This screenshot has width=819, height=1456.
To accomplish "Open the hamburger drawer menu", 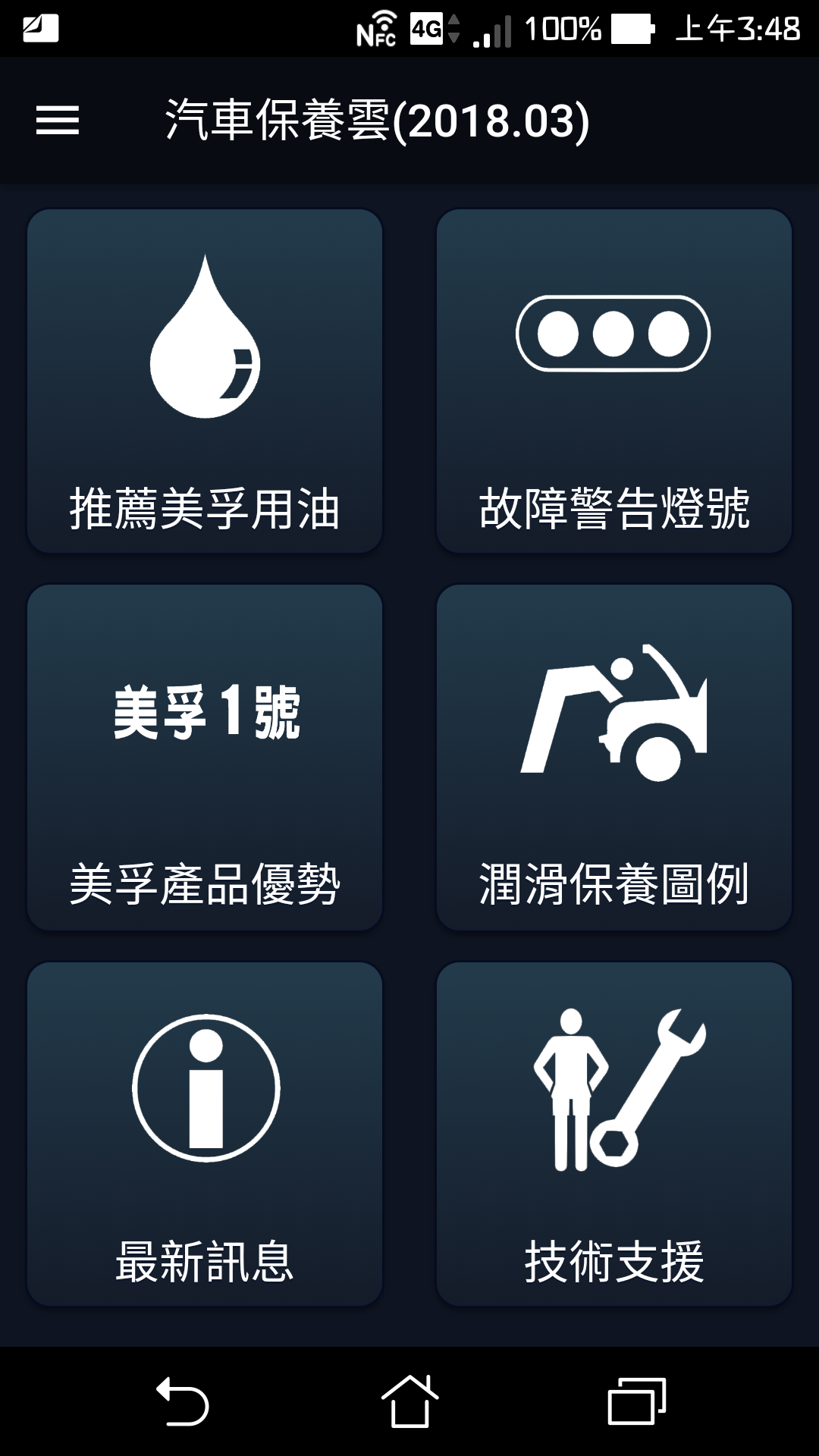I will pyautogui.click(x=58, y=121).
